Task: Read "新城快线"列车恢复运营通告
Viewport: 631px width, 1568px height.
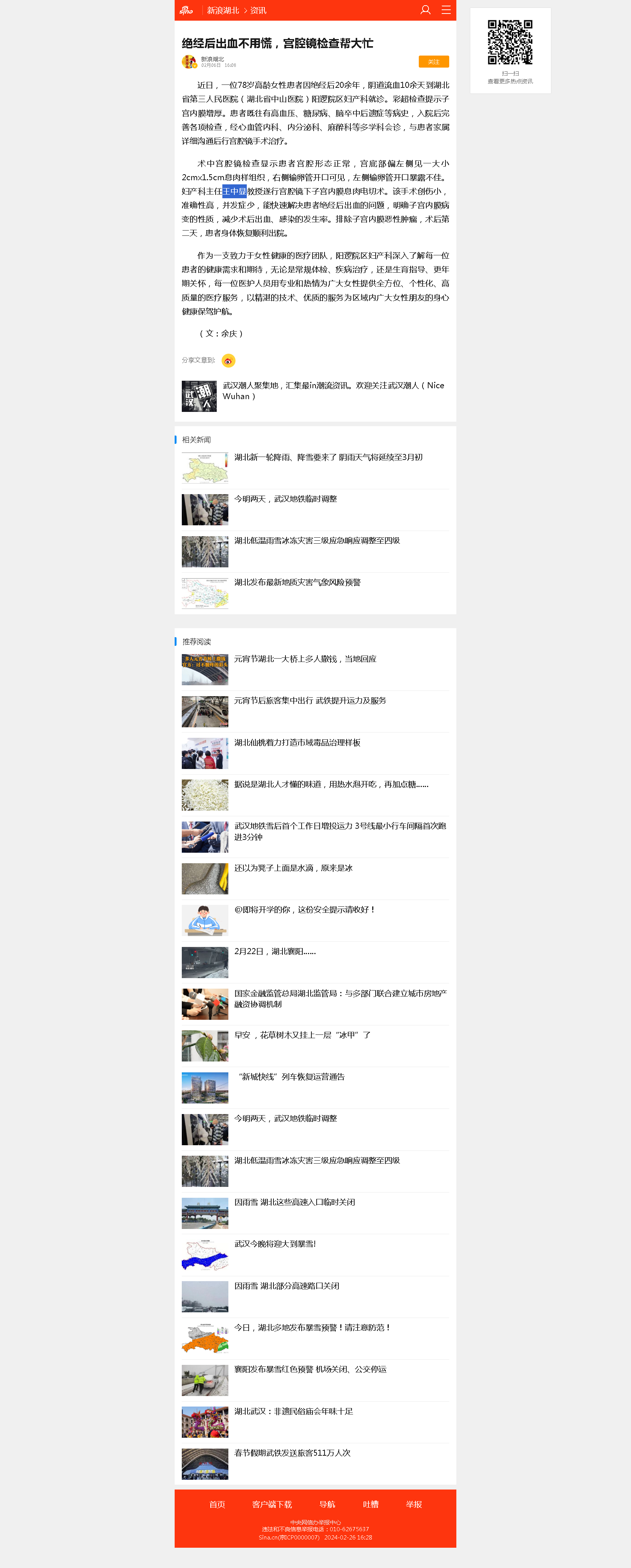Action: pyautogui.click(x=291, y=1077)
